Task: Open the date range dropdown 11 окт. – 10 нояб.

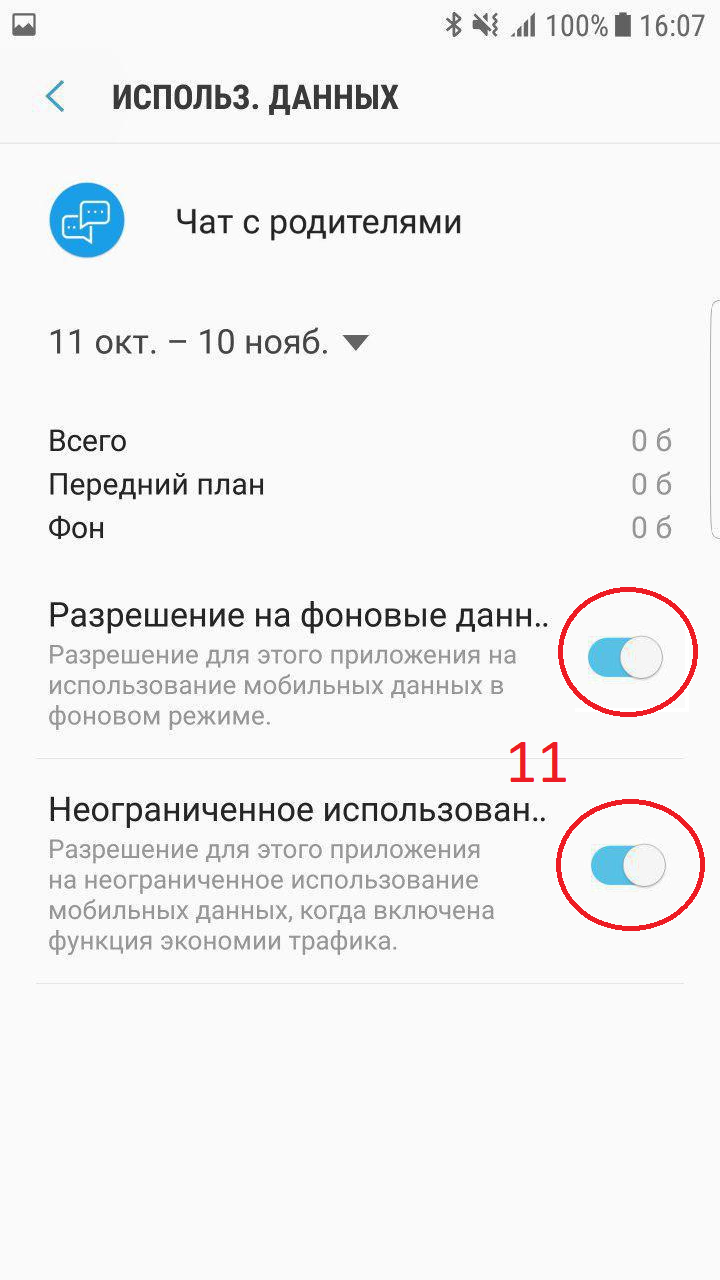Action: [x=208, y=343]
